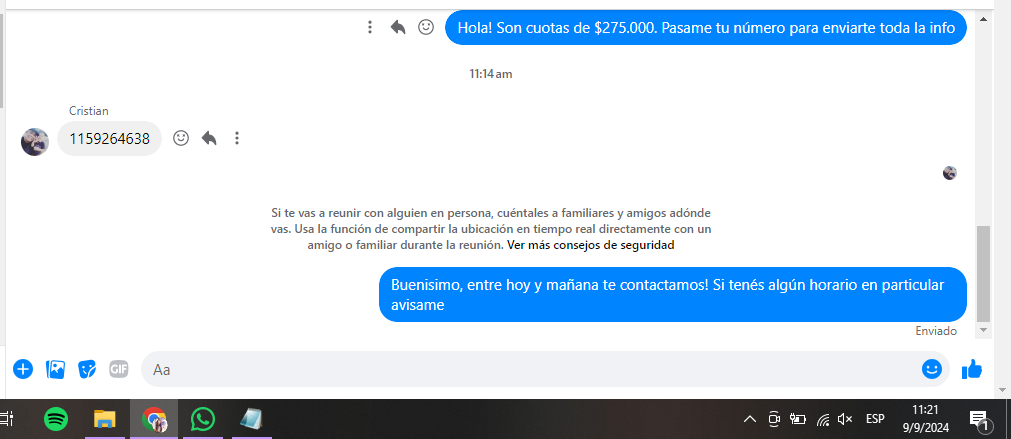React with emoji to the $275.000 message
Screen dimensions: 1011x439
426,28
